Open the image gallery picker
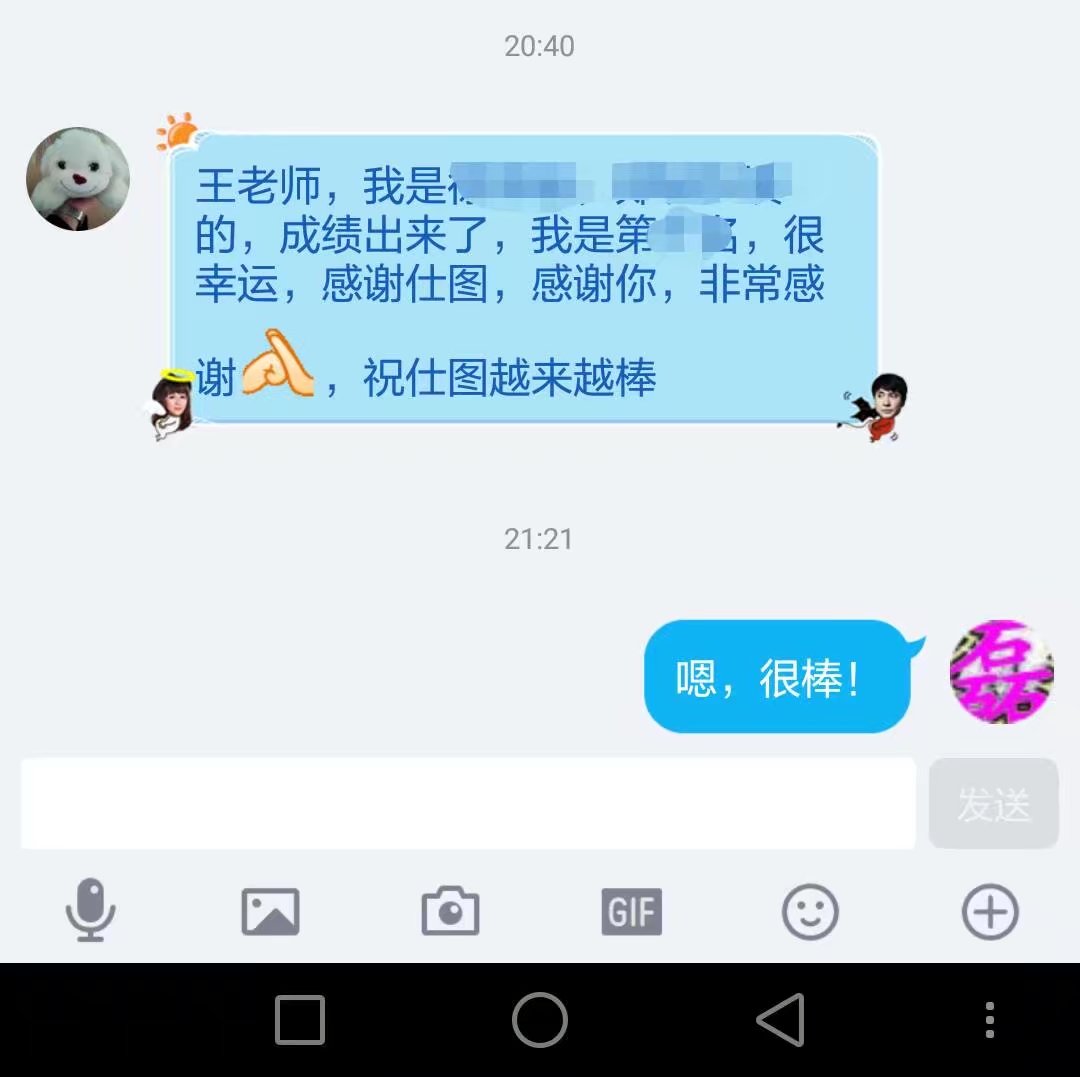Screen dimensions: 1080x1077 [x=270, y=912]
